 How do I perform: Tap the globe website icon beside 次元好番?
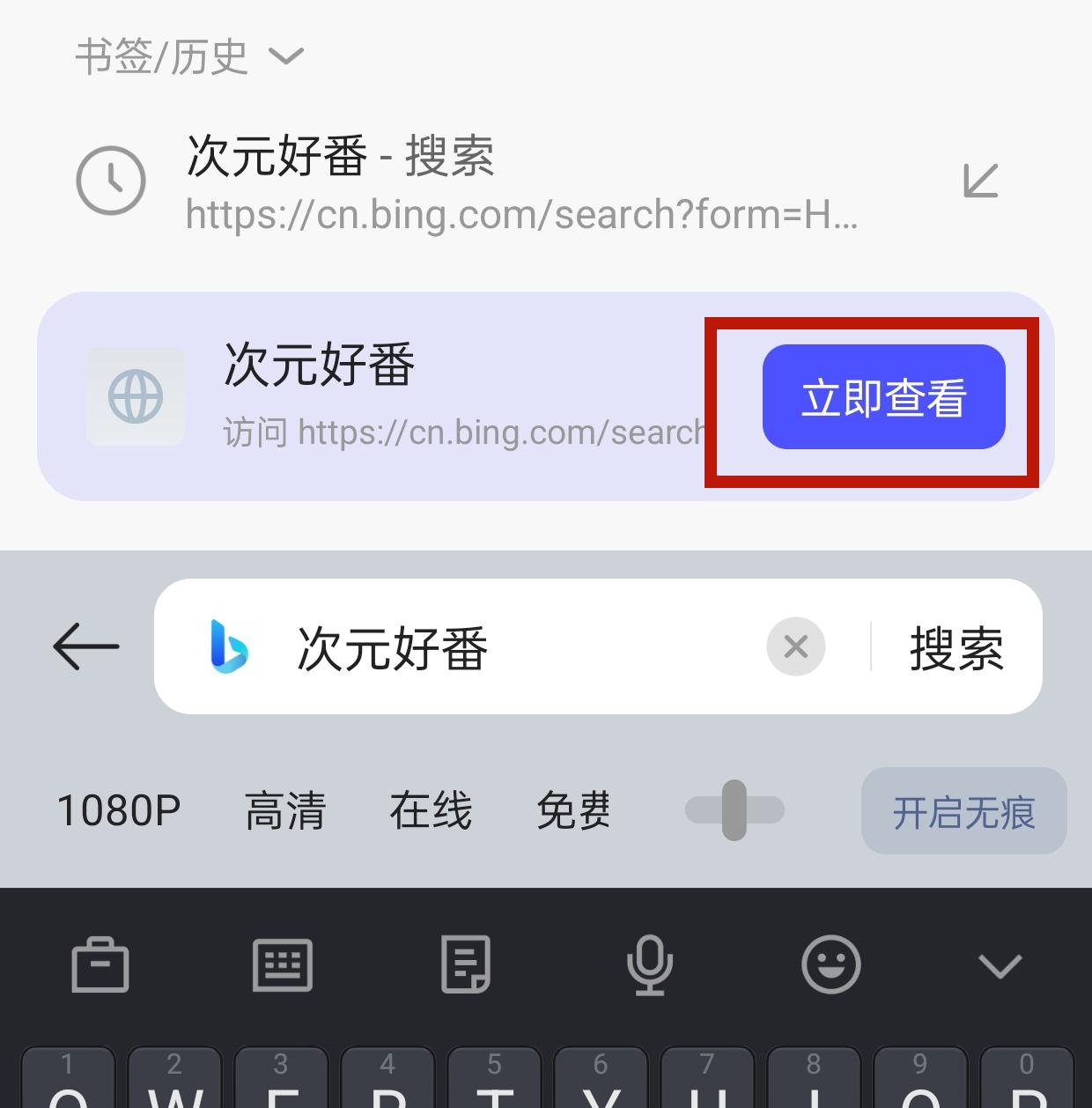[x=134, y=395]
